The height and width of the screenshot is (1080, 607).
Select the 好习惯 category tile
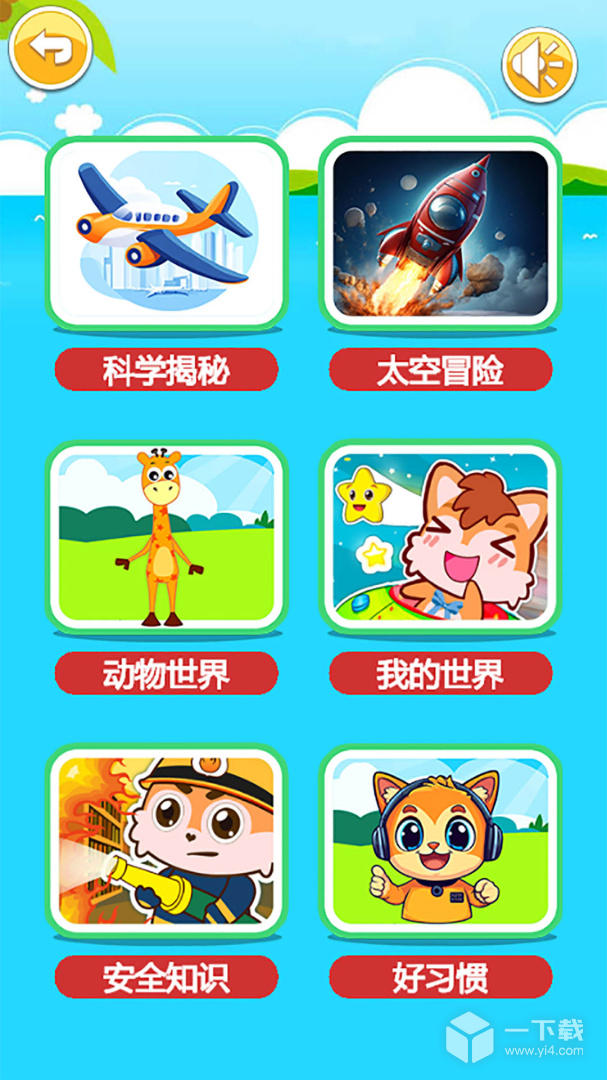click(x=440, y=841)
